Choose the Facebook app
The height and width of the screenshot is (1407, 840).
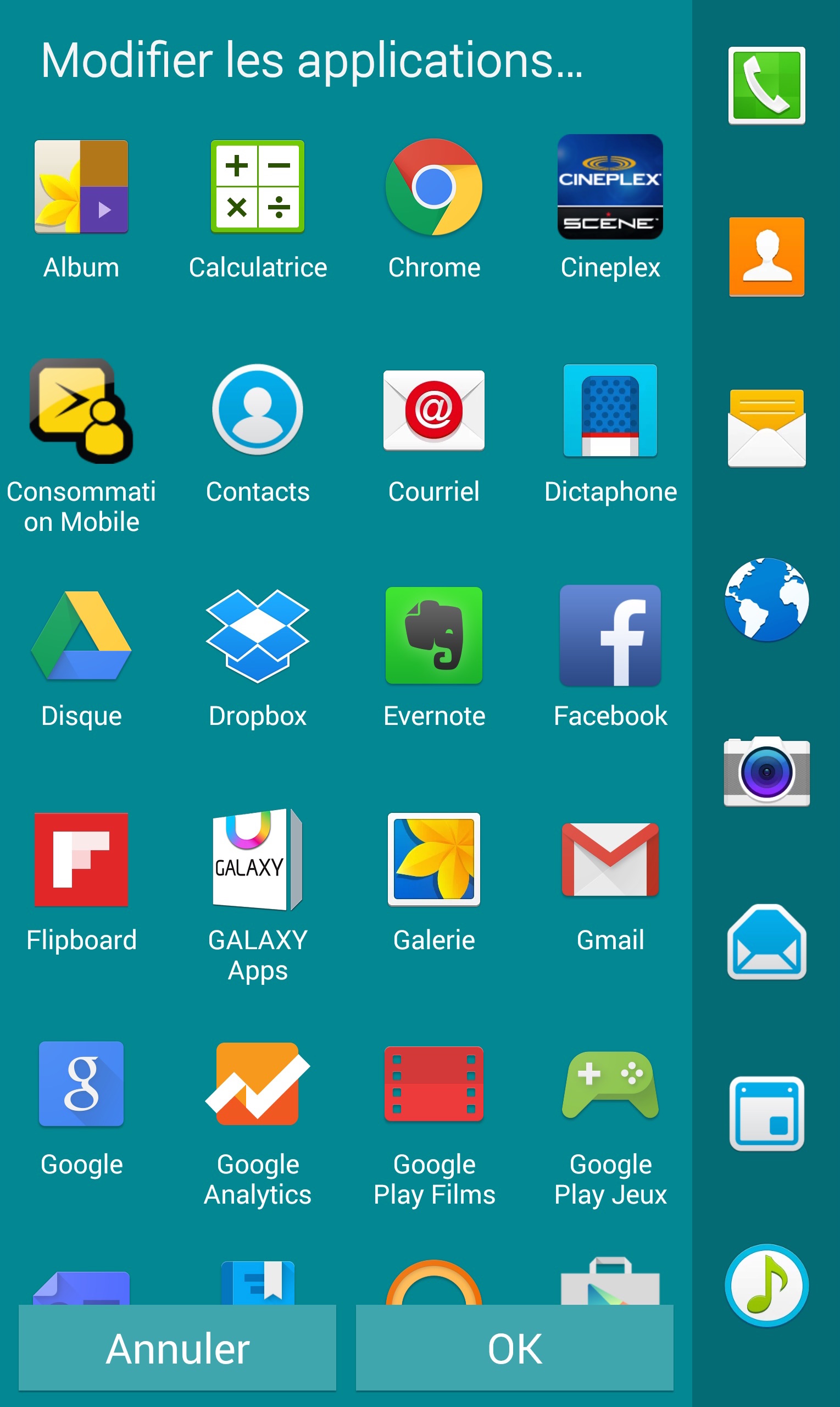[x=610, y=635]
